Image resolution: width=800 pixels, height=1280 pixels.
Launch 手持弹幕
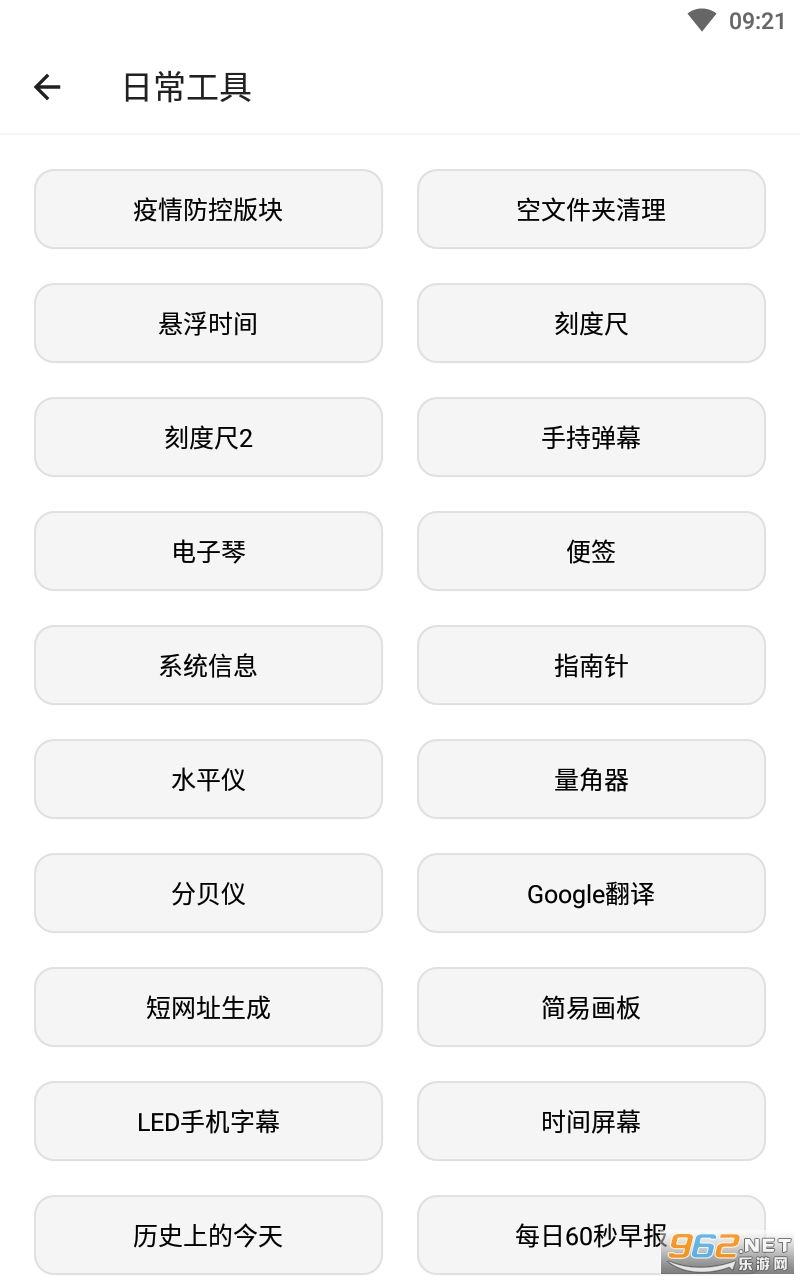click(591, 437)
